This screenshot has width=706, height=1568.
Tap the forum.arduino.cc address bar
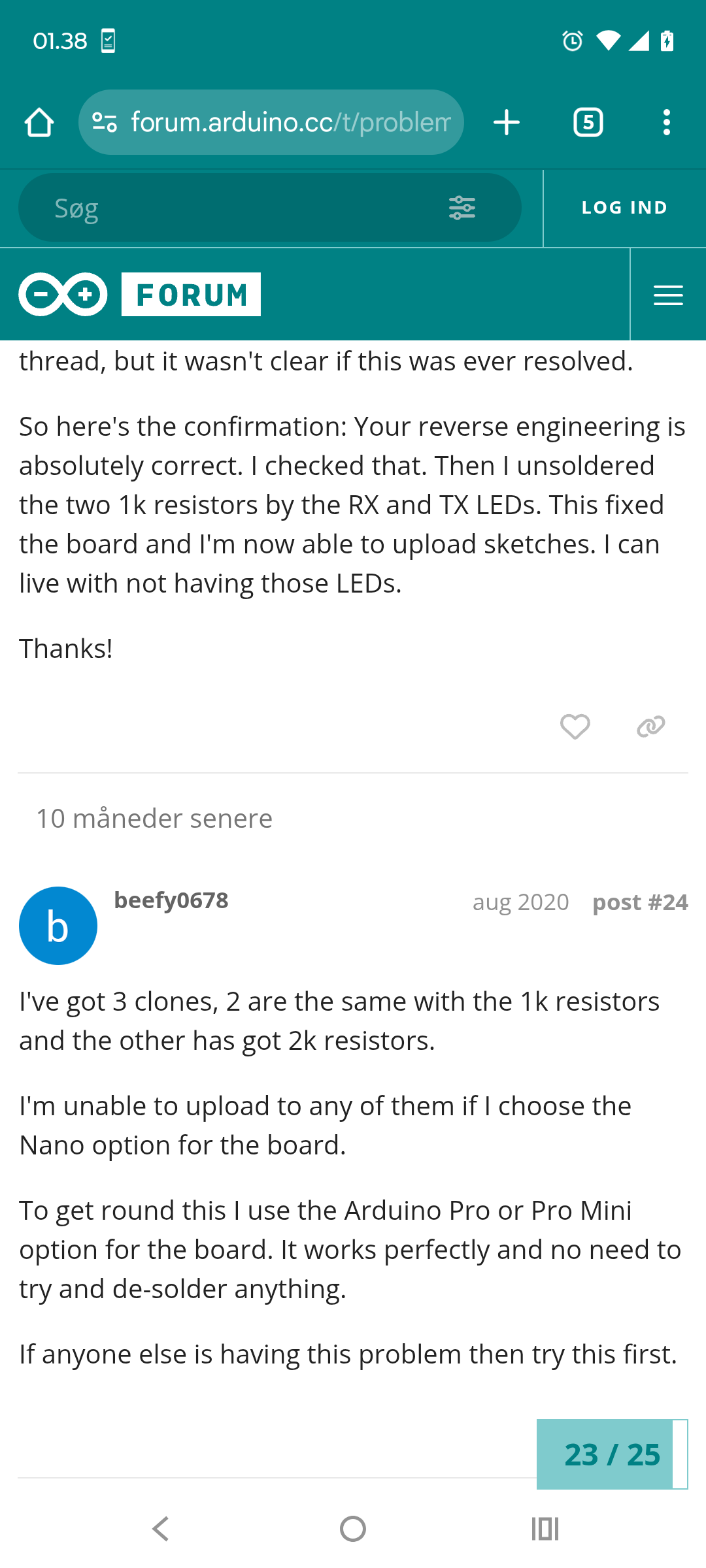point(271,122)
